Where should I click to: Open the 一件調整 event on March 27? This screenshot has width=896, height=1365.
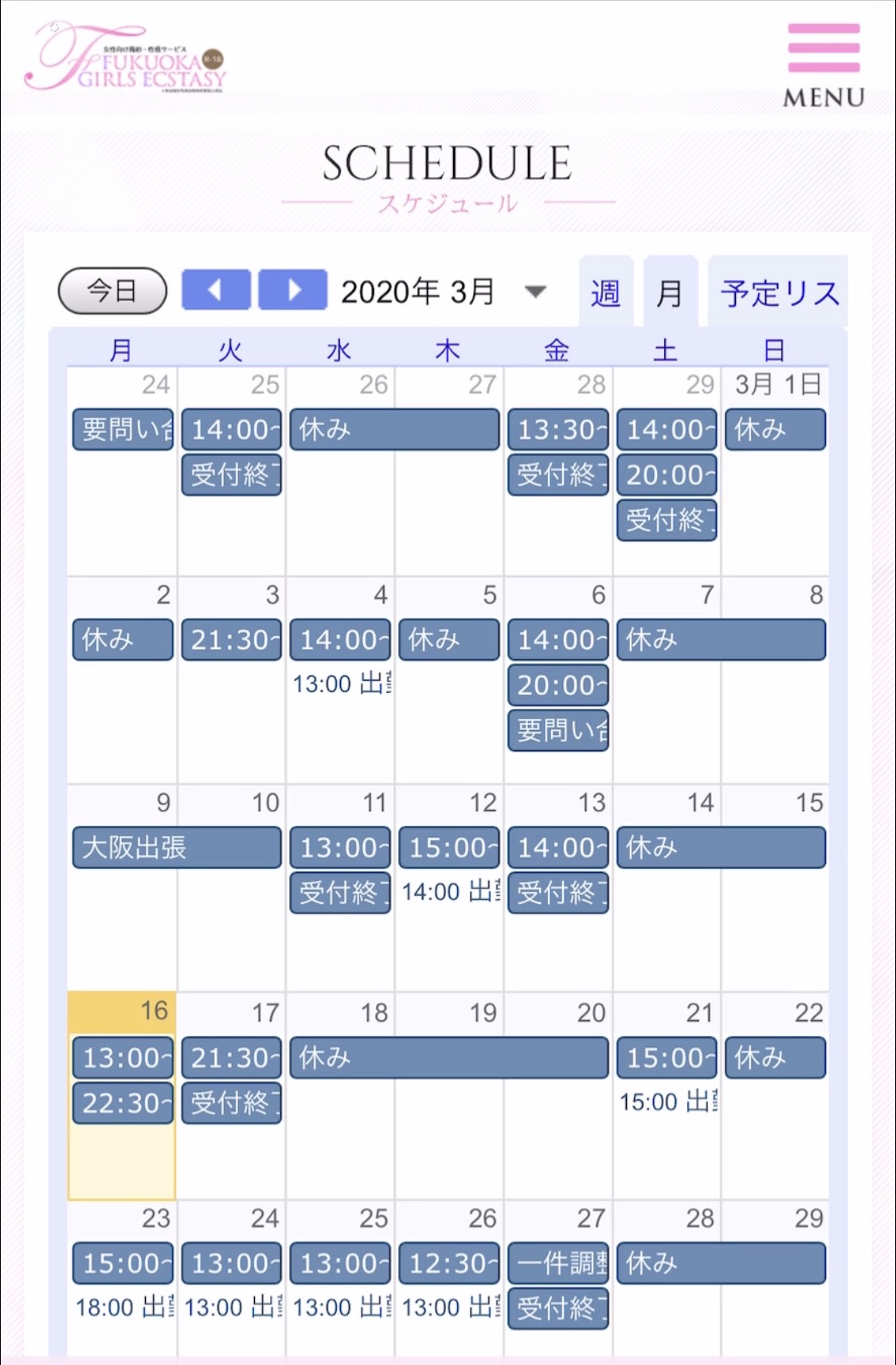pos(558,1263)
